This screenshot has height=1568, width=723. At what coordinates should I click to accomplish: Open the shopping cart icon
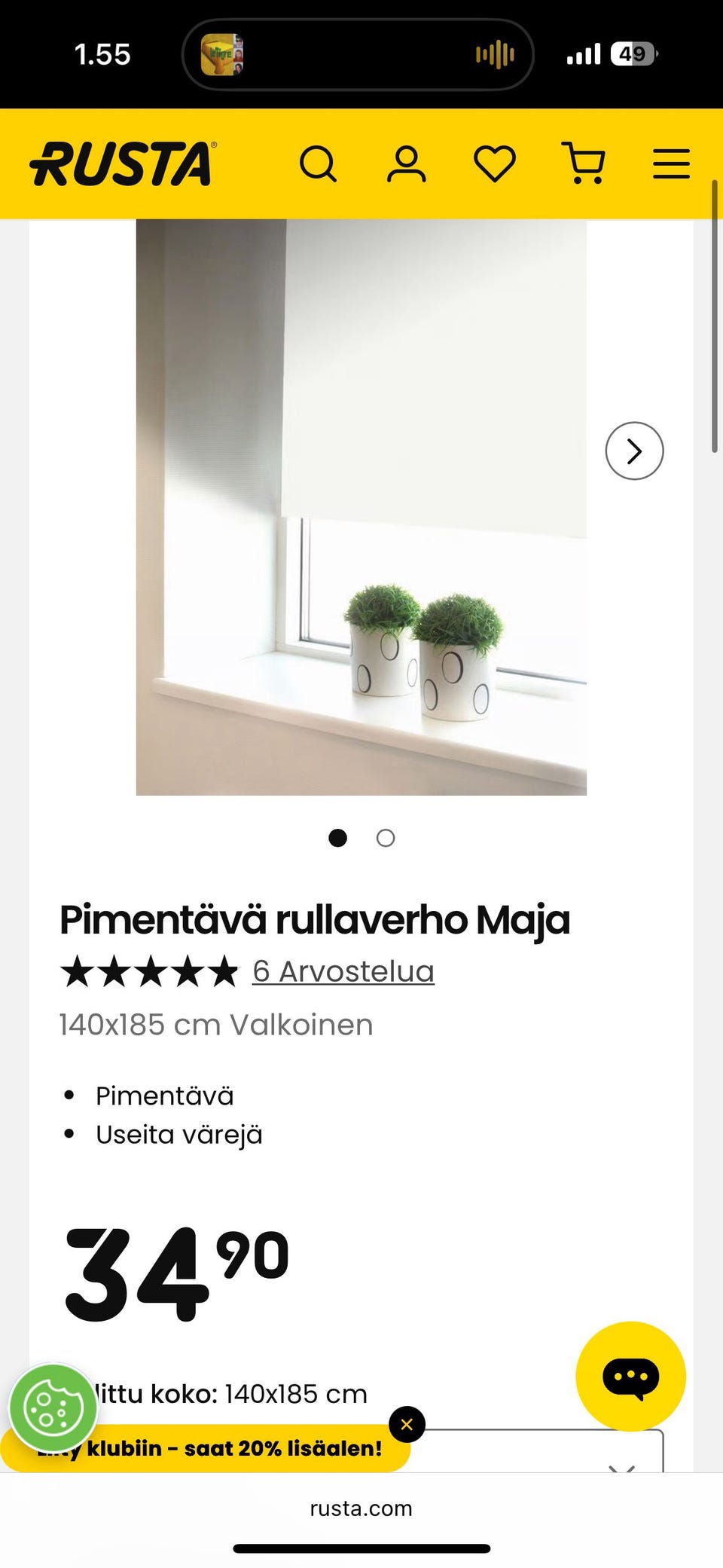tap(584, 162)
